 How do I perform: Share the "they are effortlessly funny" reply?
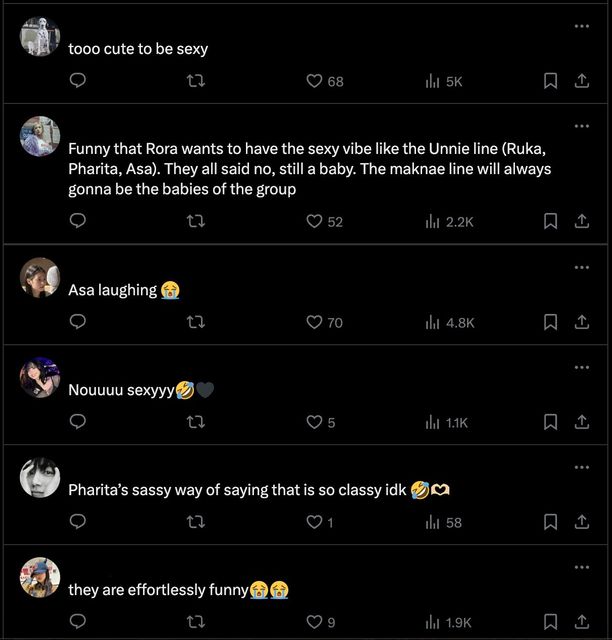[x=581, y=622]
